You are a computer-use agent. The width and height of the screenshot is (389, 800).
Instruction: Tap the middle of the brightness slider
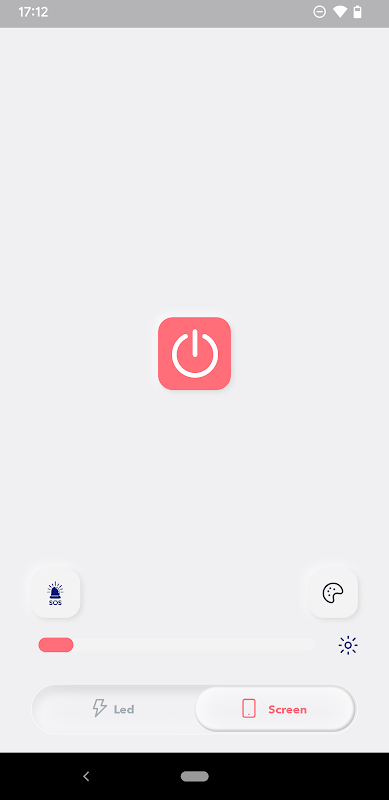tap(177, 645)
